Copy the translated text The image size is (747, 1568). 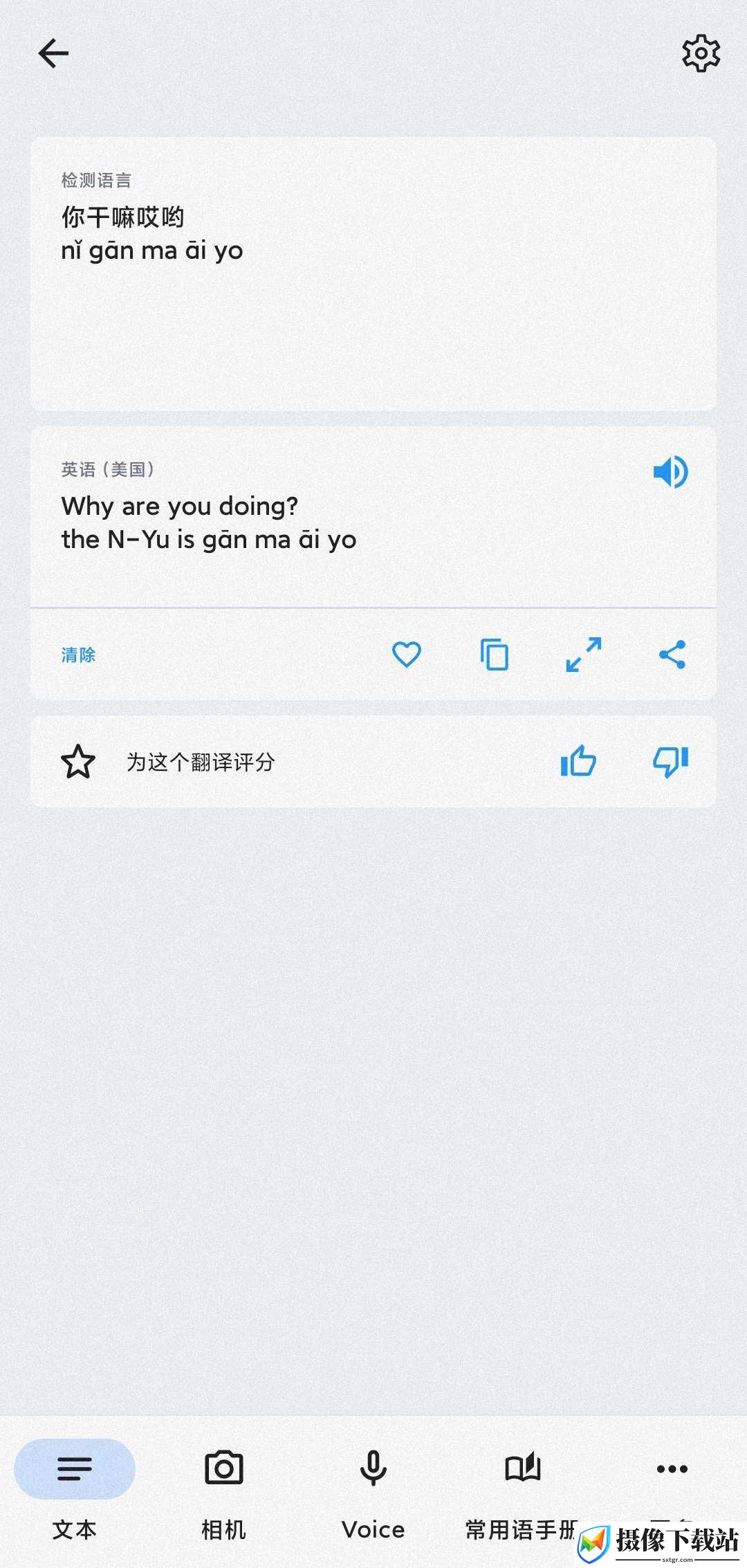click(x=495, y=655)
